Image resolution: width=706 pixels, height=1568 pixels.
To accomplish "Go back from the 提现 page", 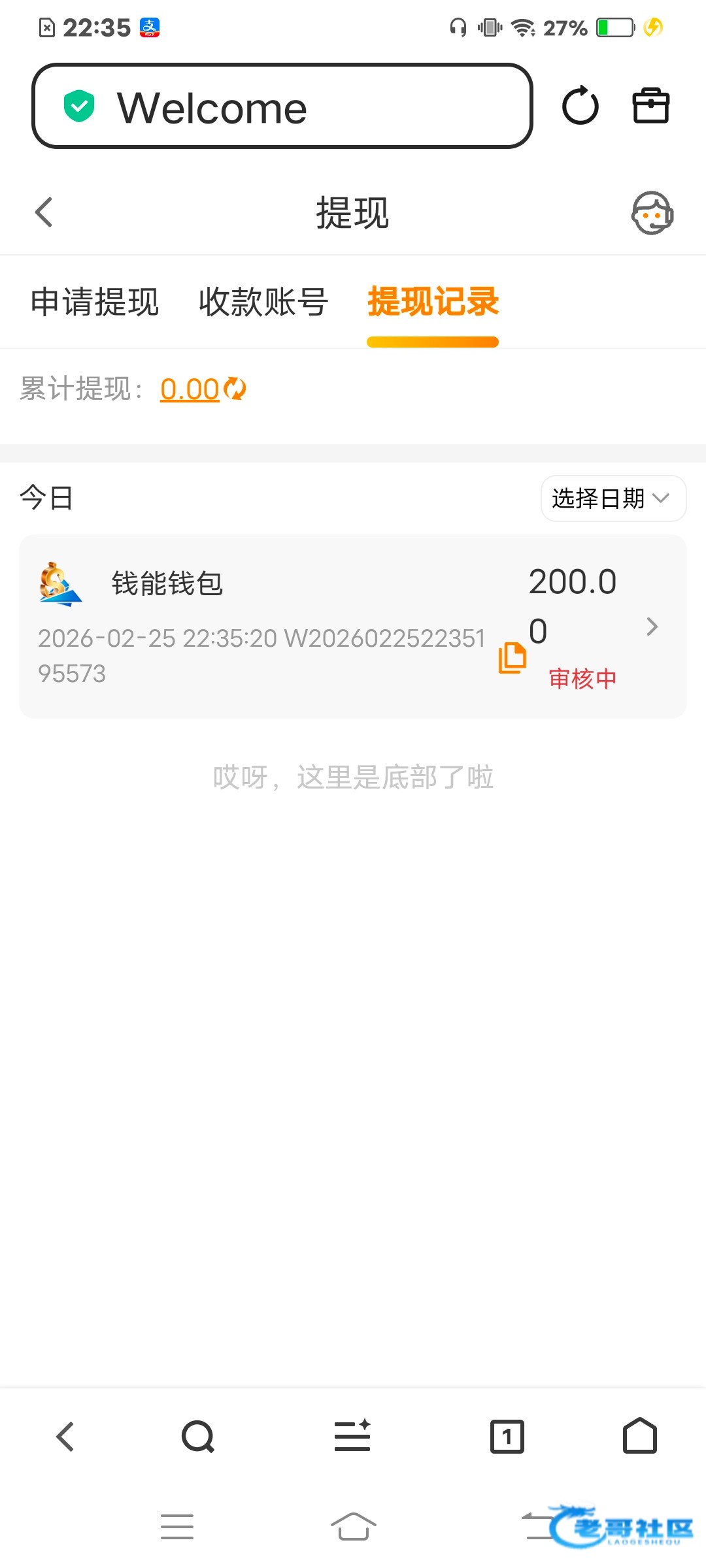I will pyautogui.click(x=44, y=212).
